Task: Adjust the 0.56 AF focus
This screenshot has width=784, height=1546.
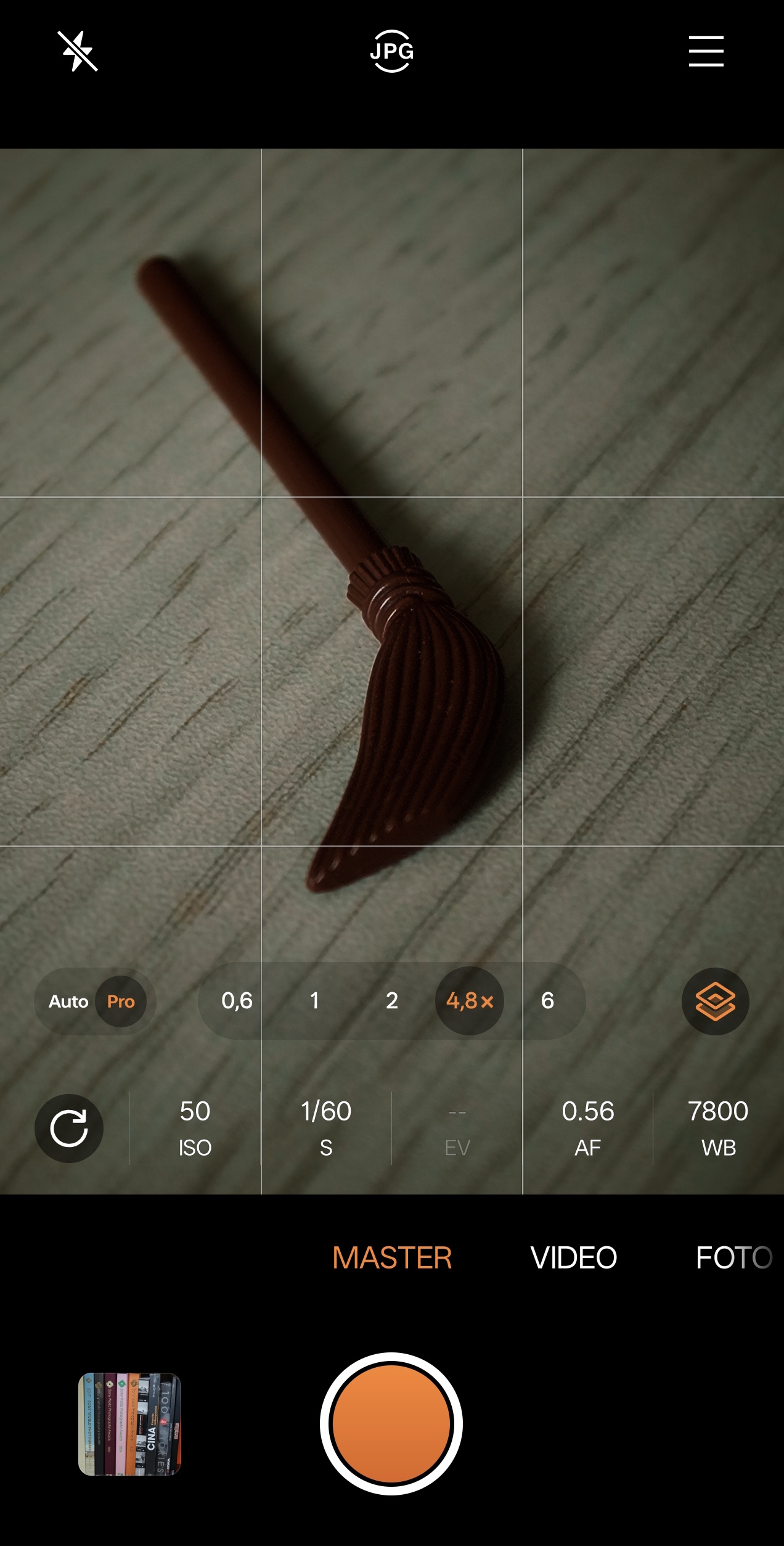Action: [588, 1128]
